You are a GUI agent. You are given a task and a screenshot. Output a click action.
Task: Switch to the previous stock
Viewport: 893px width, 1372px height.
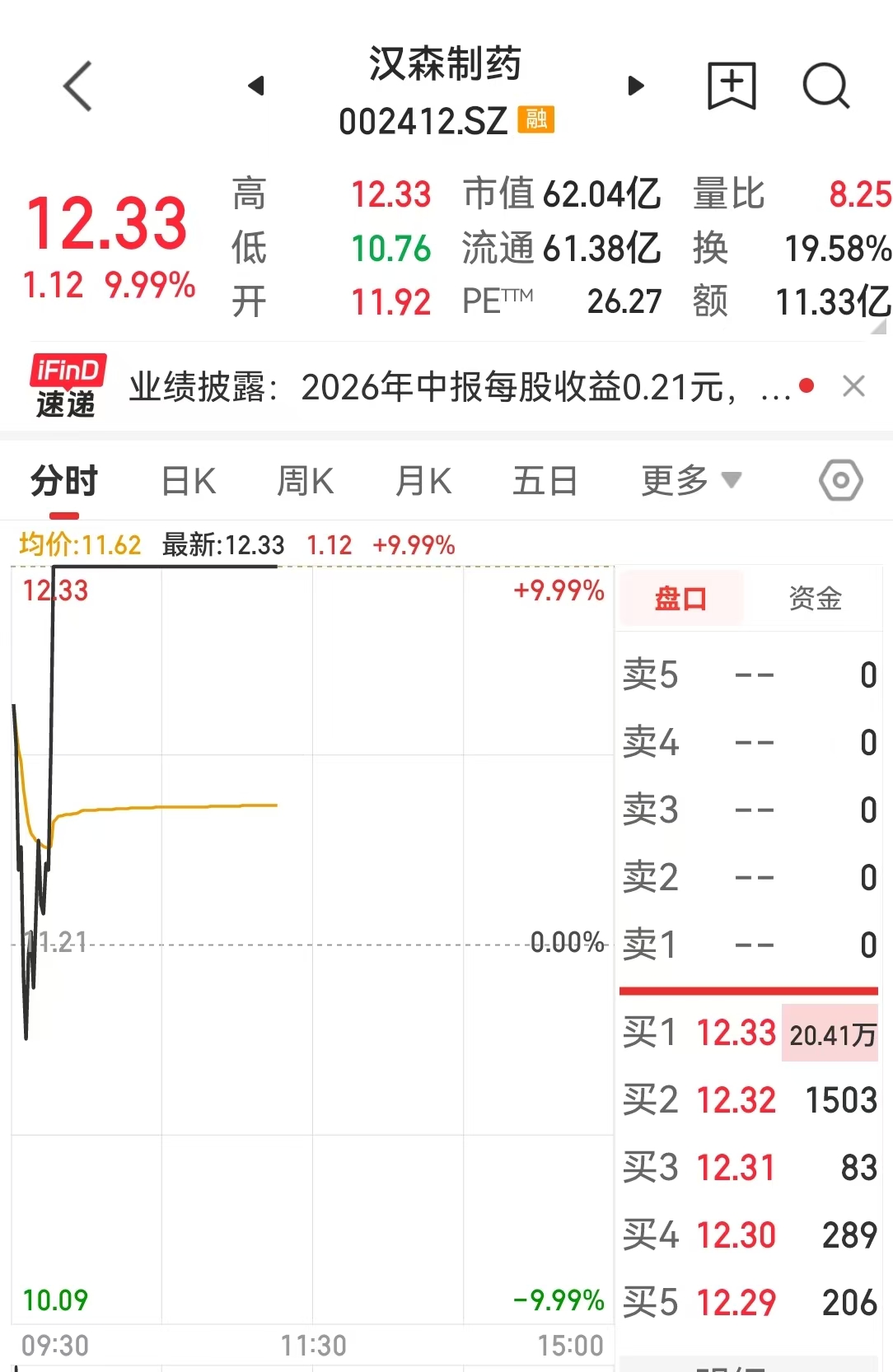point(256,86)
